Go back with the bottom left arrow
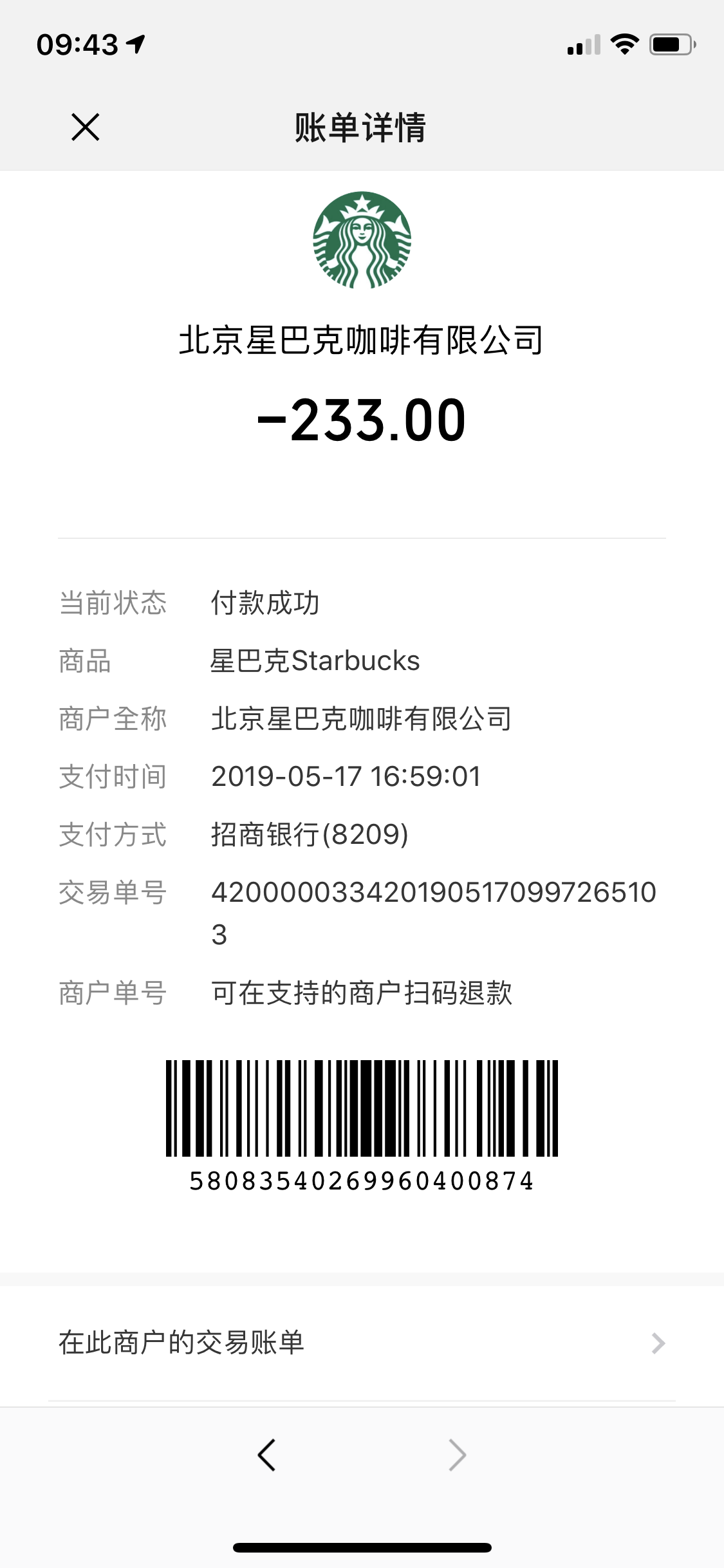 pyautogui.click(x=266, y=1455)
